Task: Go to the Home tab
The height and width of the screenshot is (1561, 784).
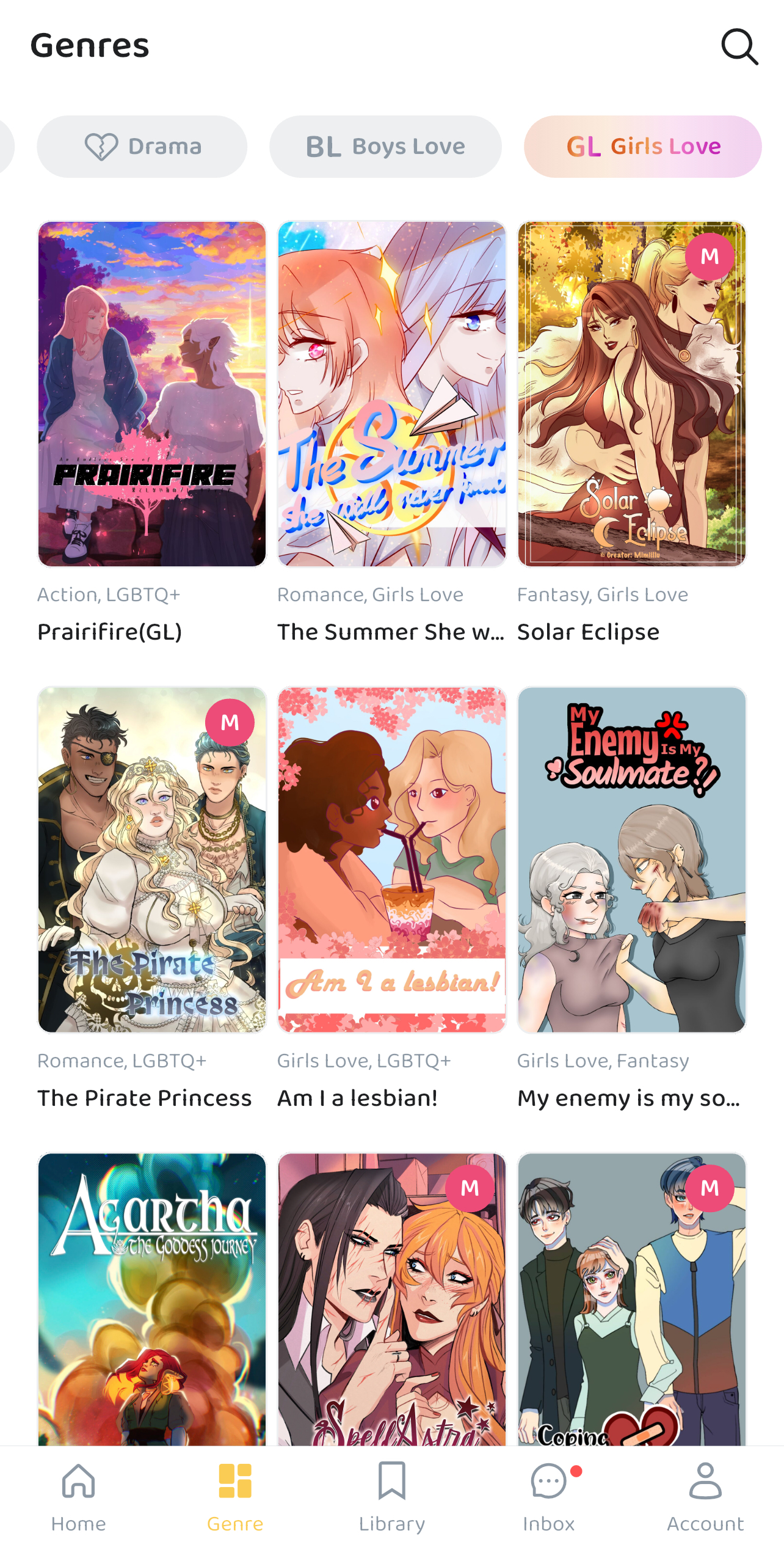Action: 79,1497
